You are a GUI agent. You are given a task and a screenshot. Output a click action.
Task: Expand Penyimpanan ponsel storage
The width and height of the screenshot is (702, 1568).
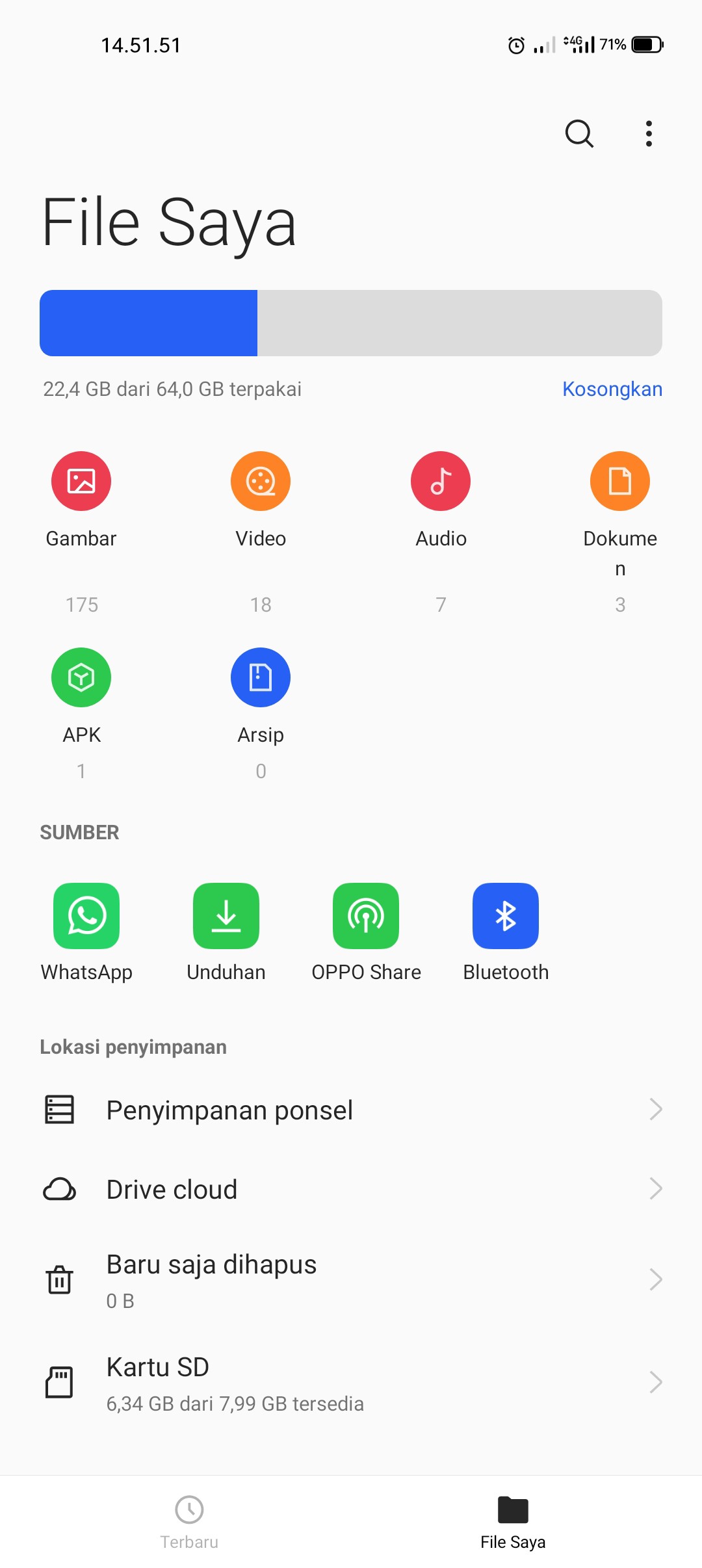tap(351, 1110)
